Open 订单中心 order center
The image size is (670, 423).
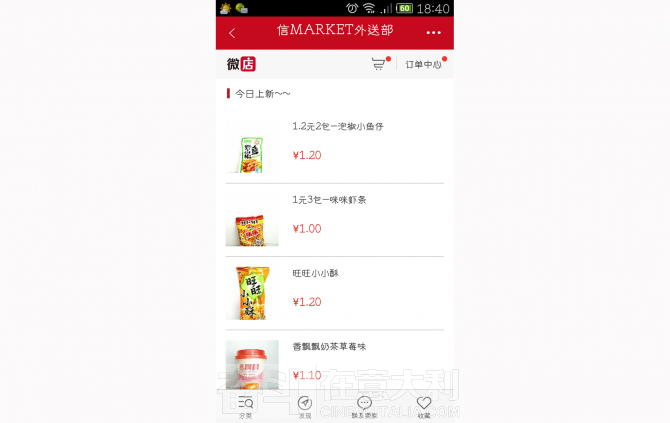click(423, 64)
